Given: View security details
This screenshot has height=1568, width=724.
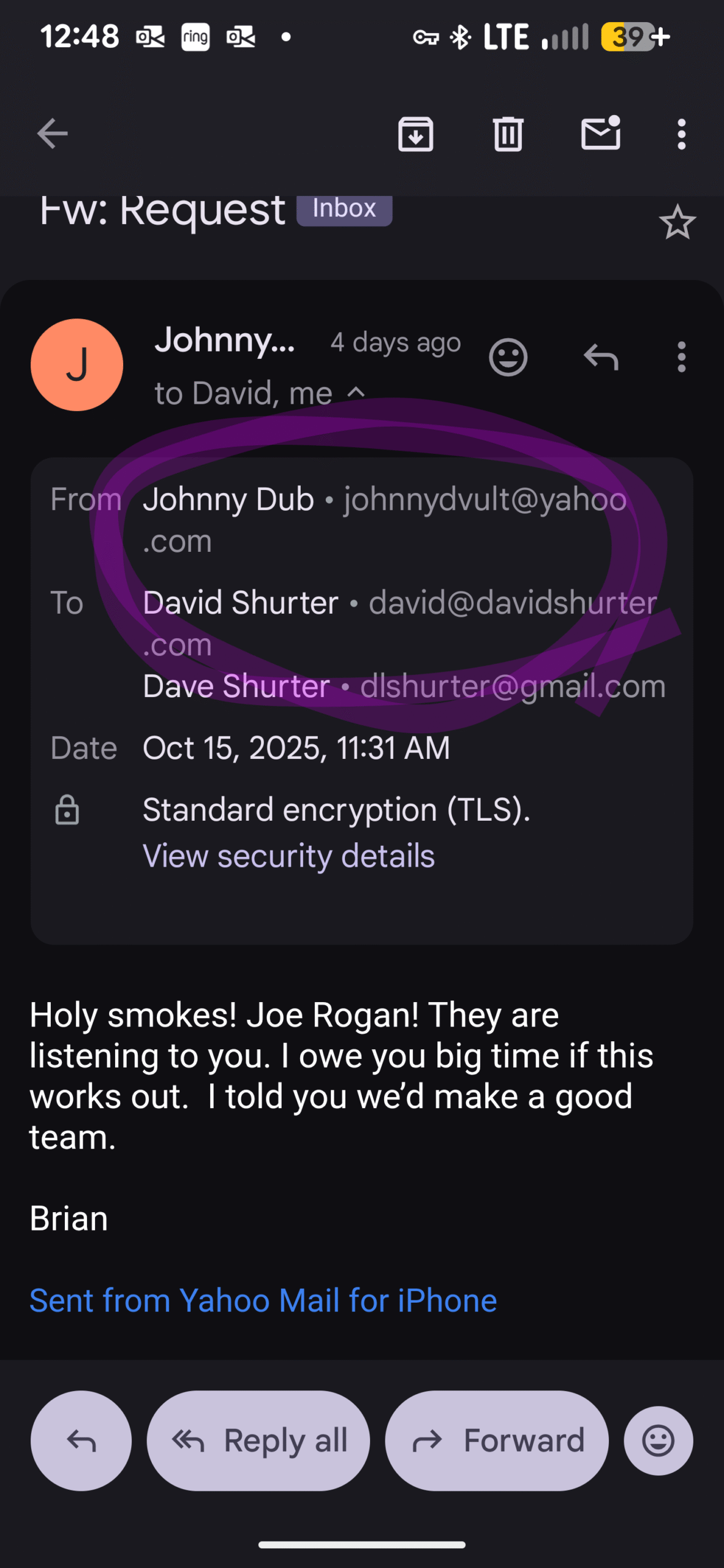Looking at the screenshot, I should click(288, 856).
